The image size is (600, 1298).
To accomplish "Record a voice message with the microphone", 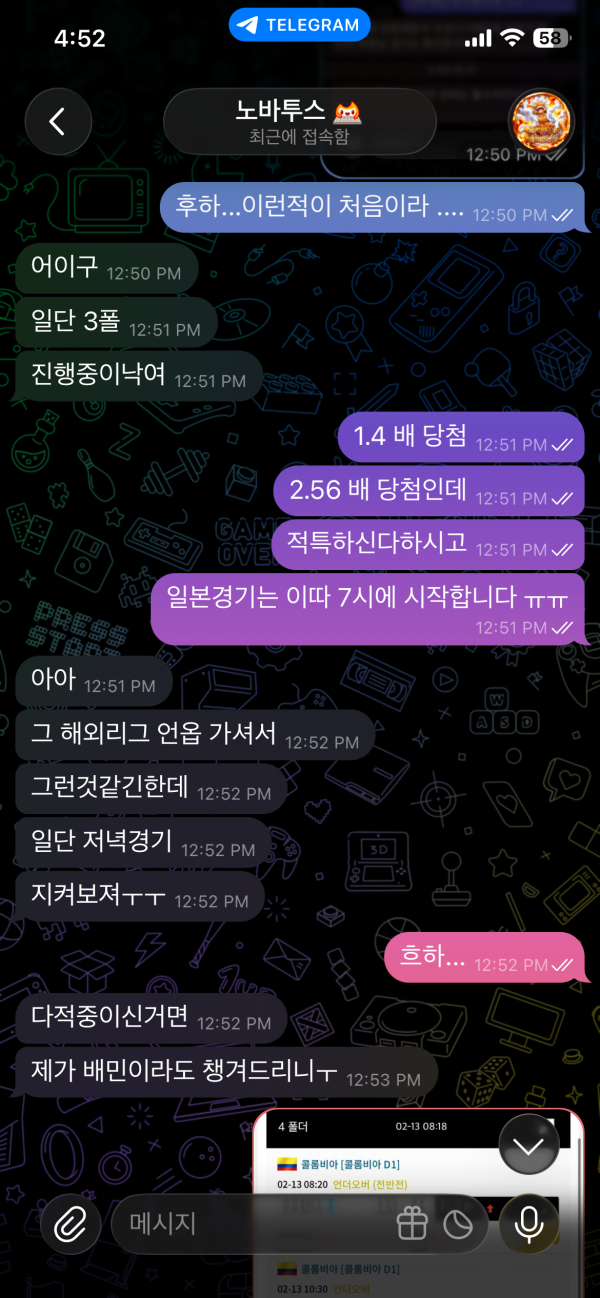I will 529,1223.
